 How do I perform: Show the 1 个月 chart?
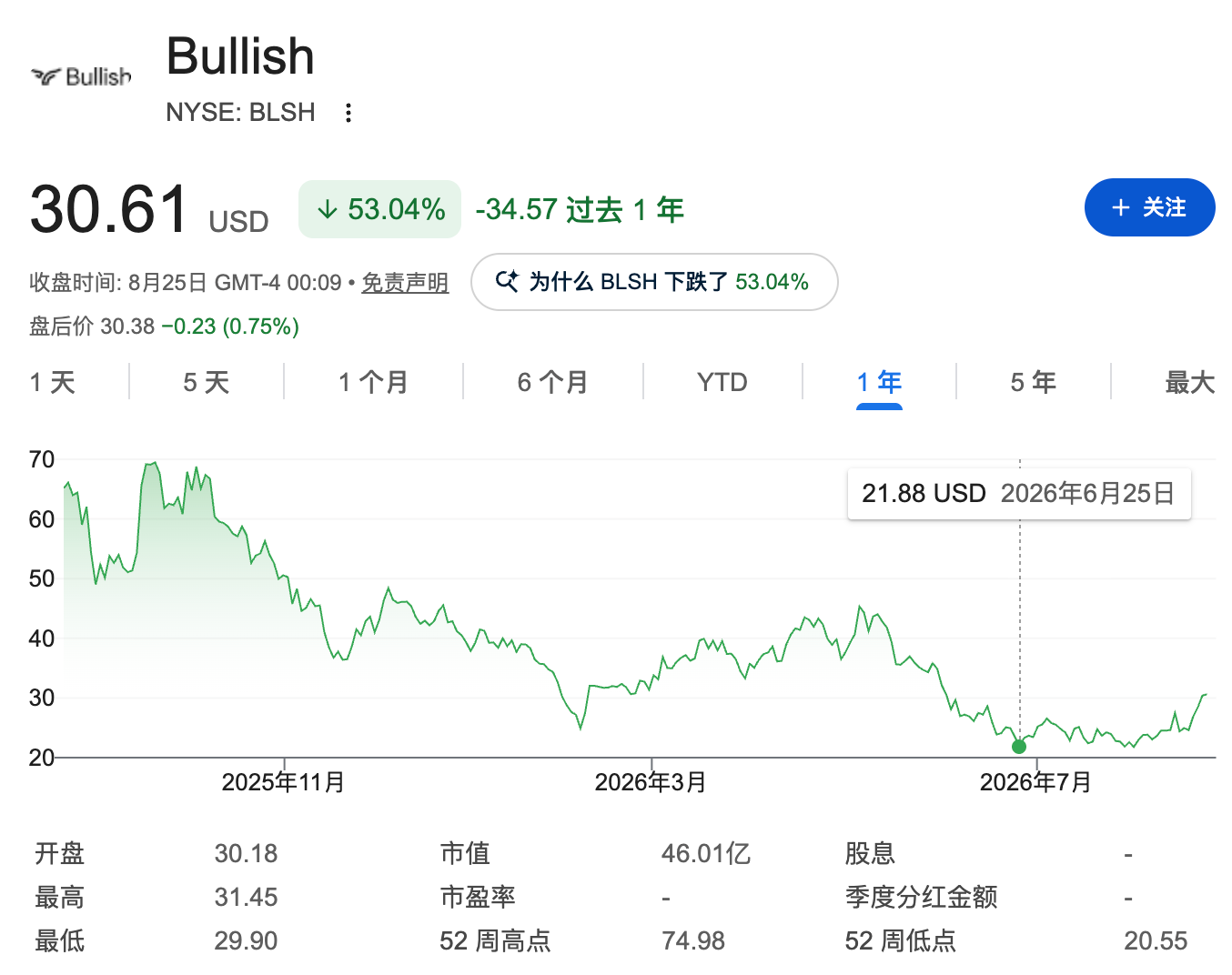(x=373, y=382)
